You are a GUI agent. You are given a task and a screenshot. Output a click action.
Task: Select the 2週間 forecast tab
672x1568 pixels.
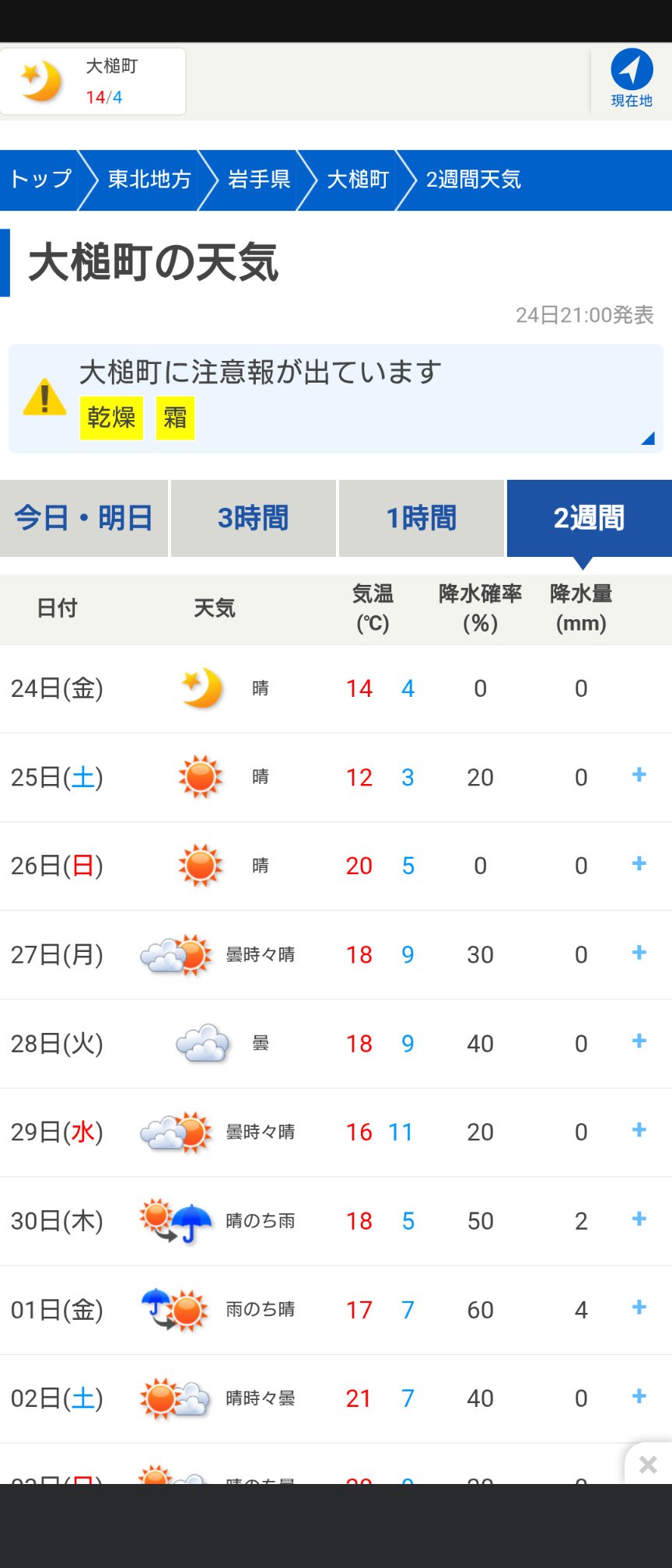pos(589,518)
